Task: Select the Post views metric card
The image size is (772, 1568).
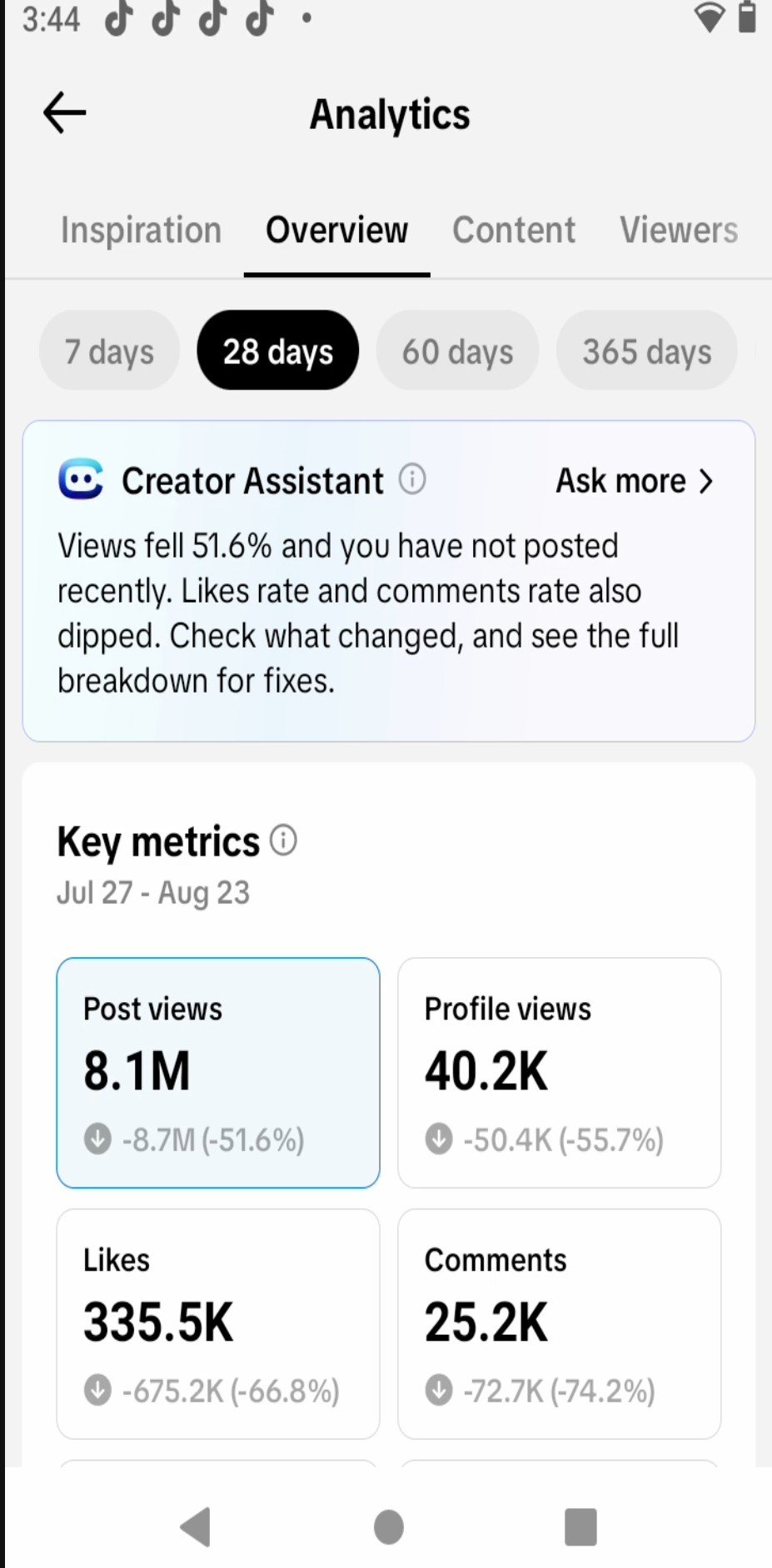Action: [x=218, y=1073]
